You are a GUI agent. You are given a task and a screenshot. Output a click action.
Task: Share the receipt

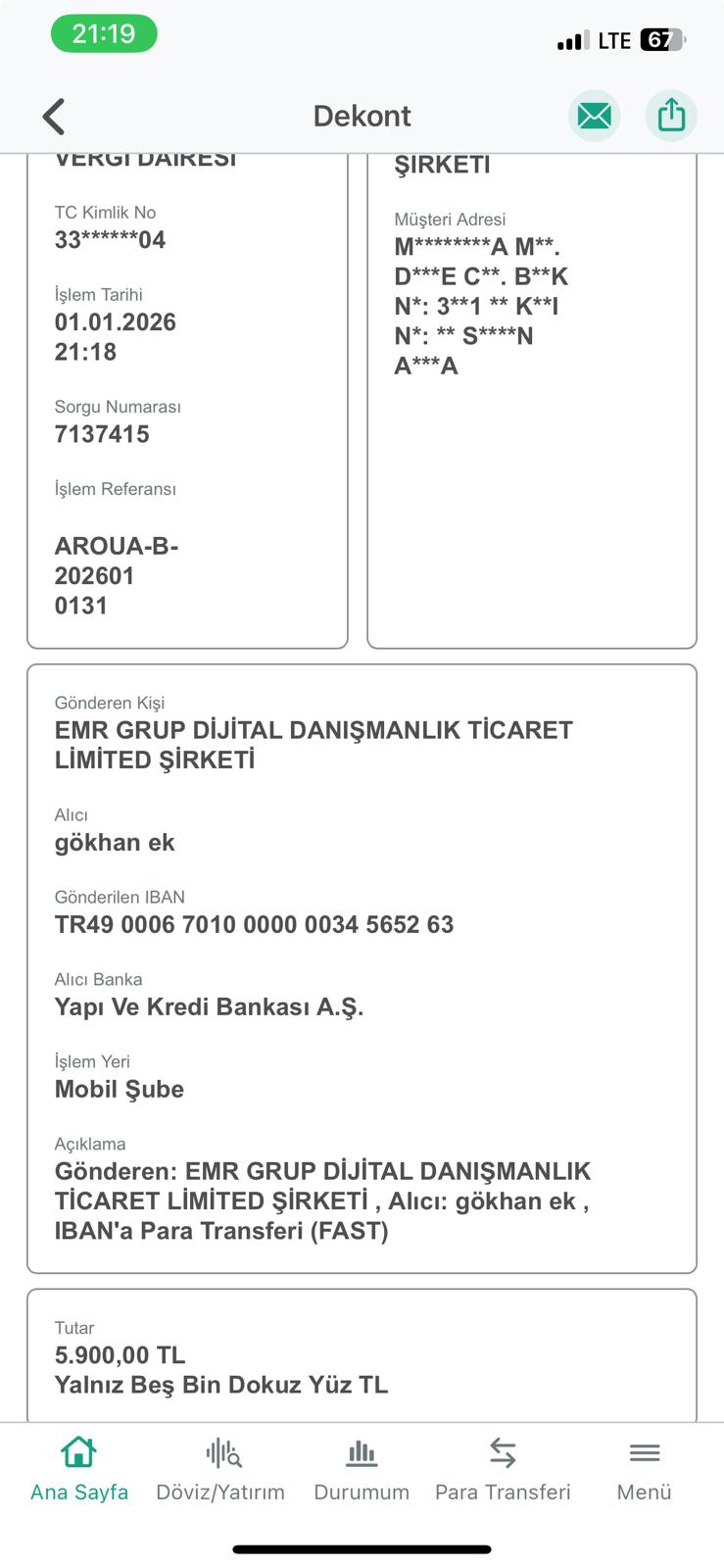671,116
